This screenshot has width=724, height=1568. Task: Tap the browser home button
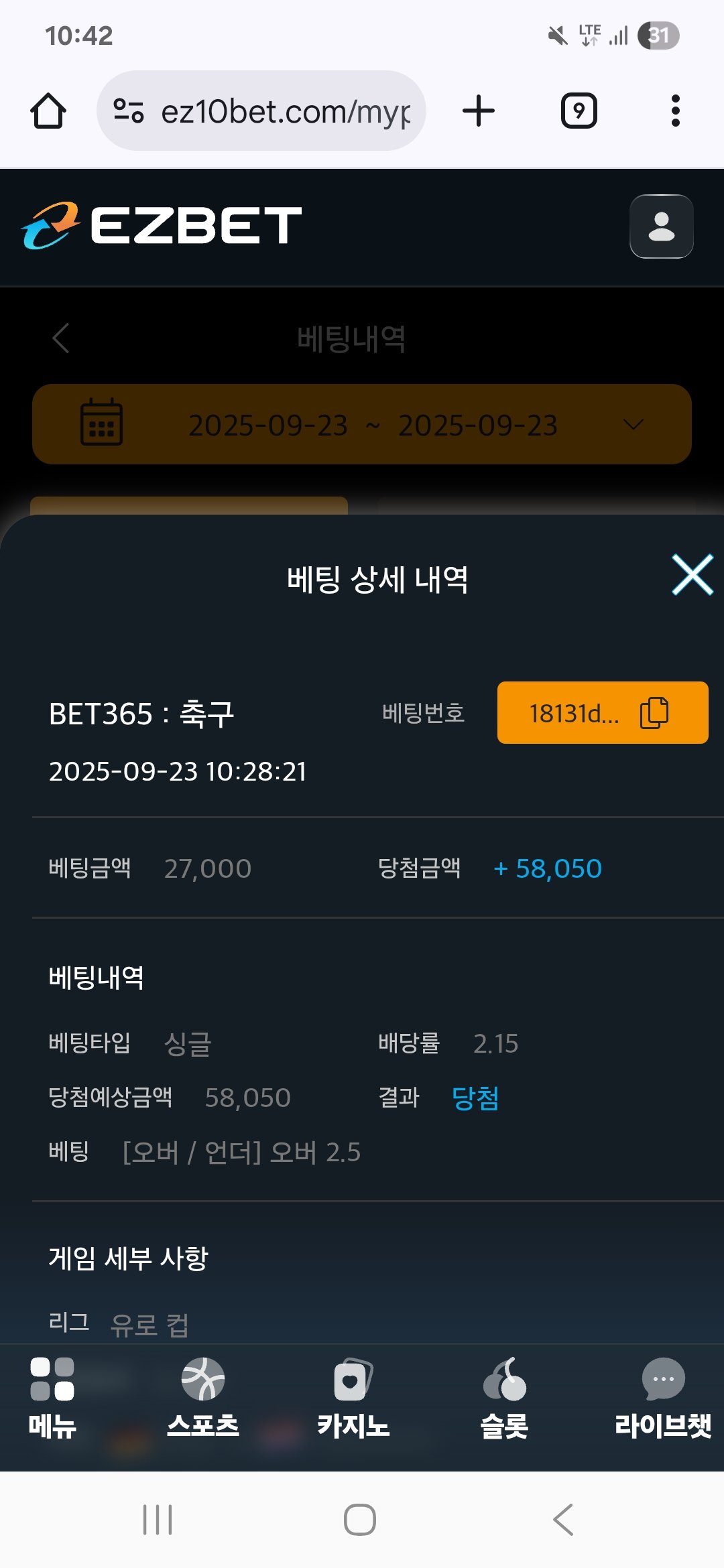click(48, 111)
